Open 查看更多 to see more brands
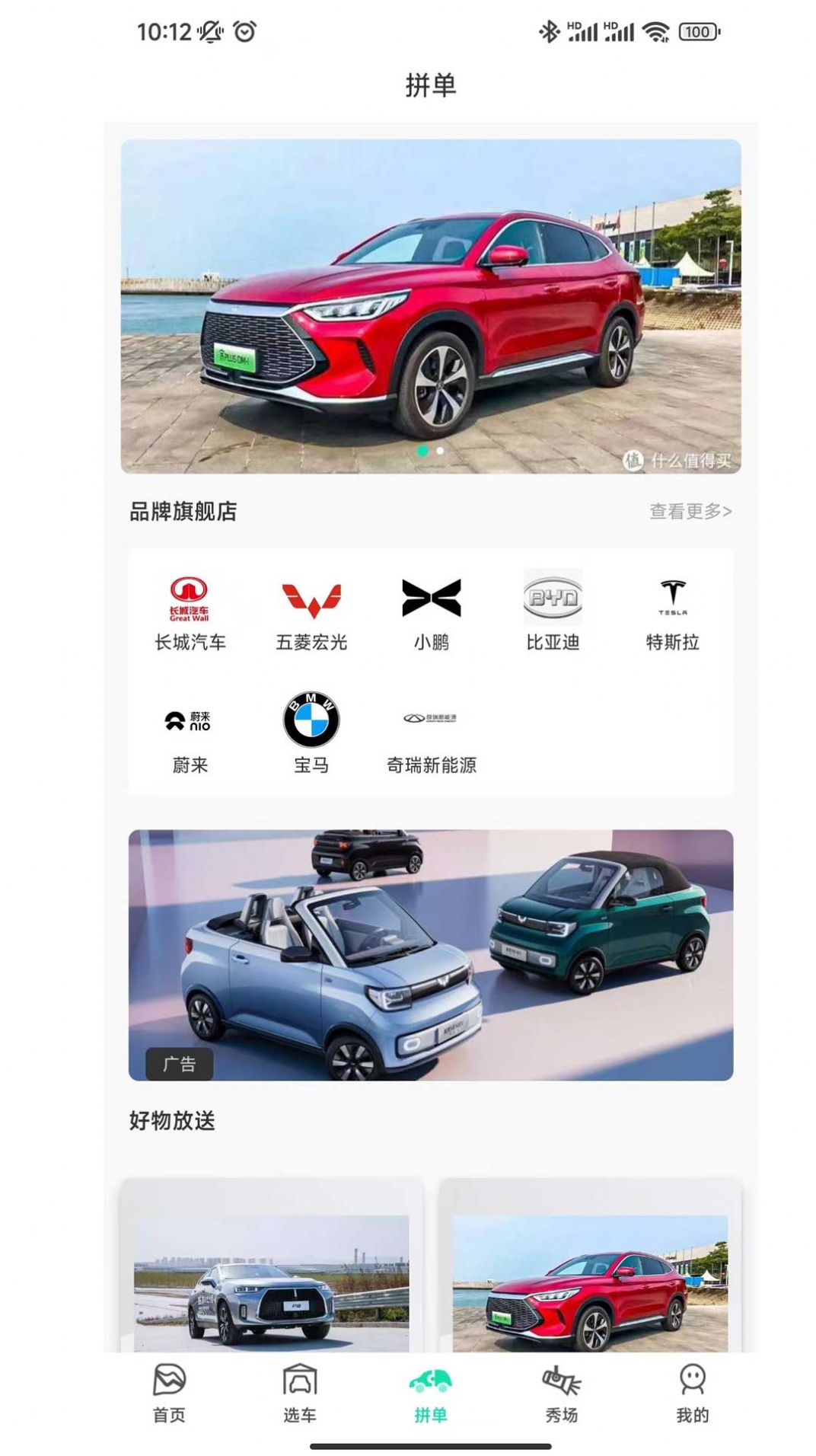 click(690, 512)
